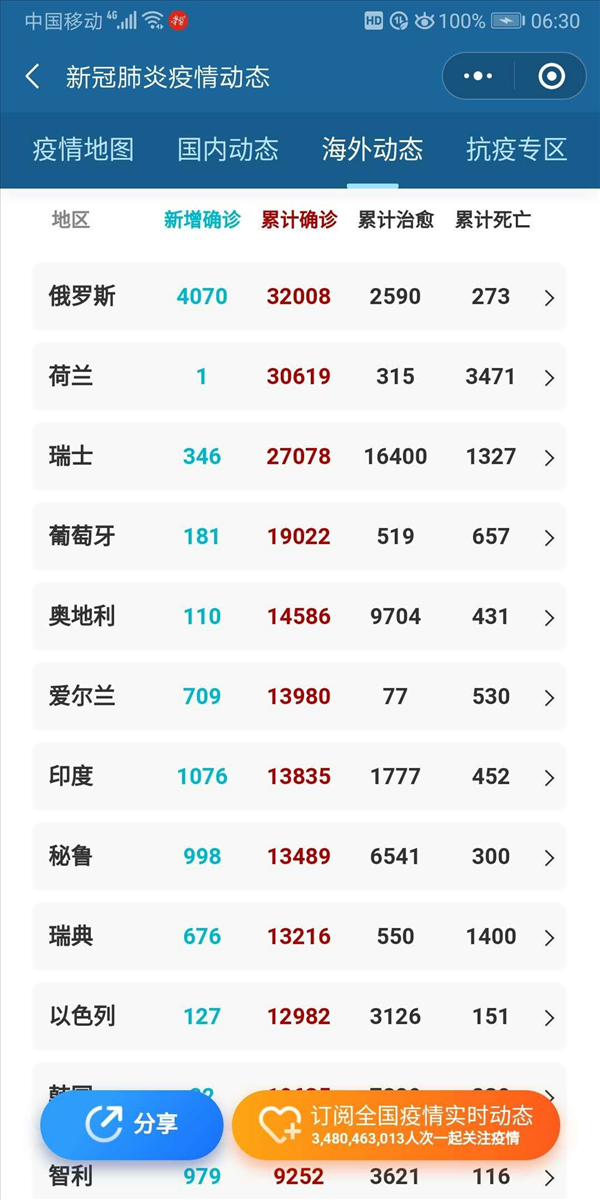The height and width of the screenshot is (1200, 600).
Task: Switch to the 国内动态 tab
Action: pyautogui.click(x=228, y=150)
